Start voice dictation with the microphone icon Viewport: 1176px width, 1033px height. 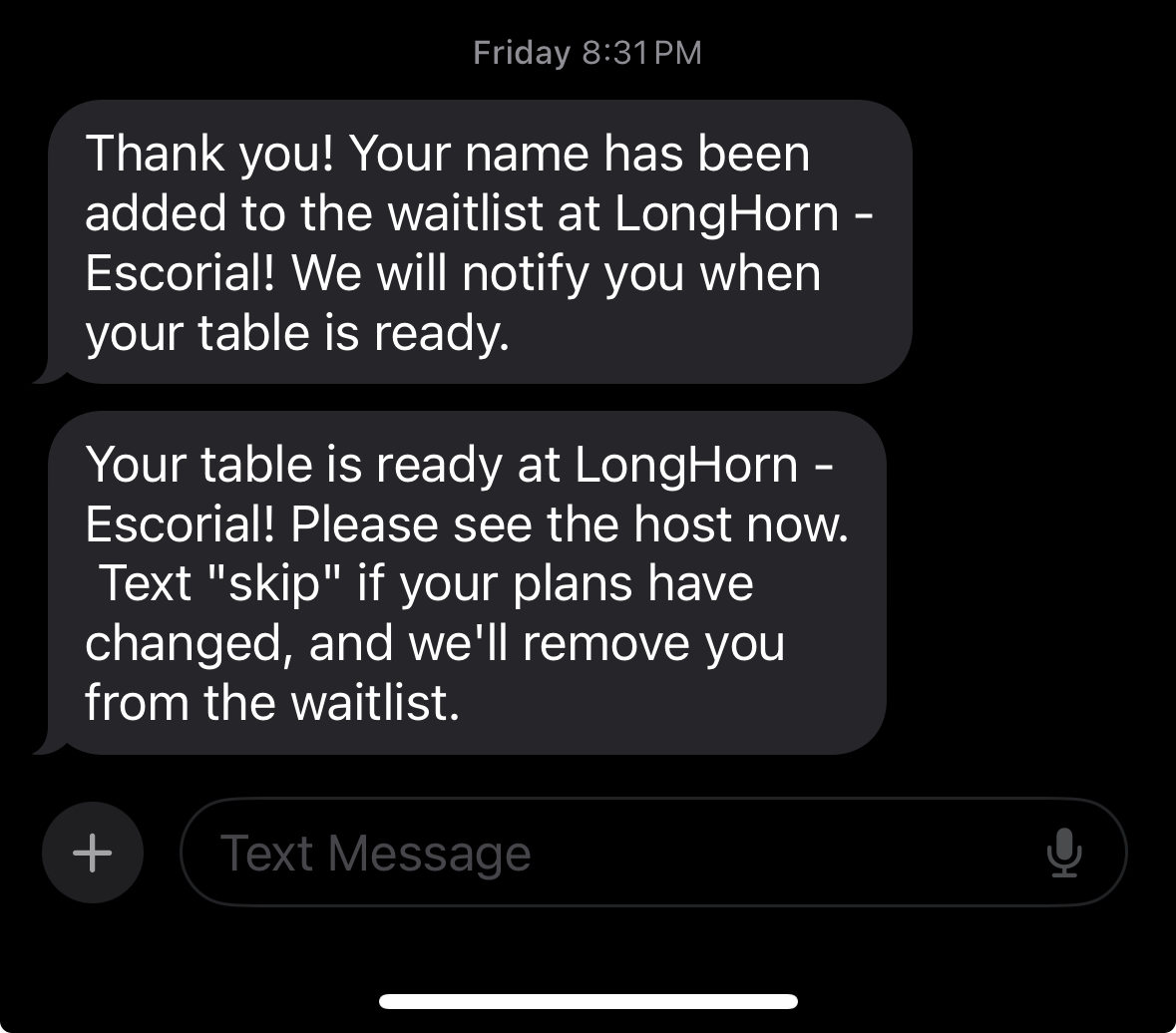tap(1063, 853)
